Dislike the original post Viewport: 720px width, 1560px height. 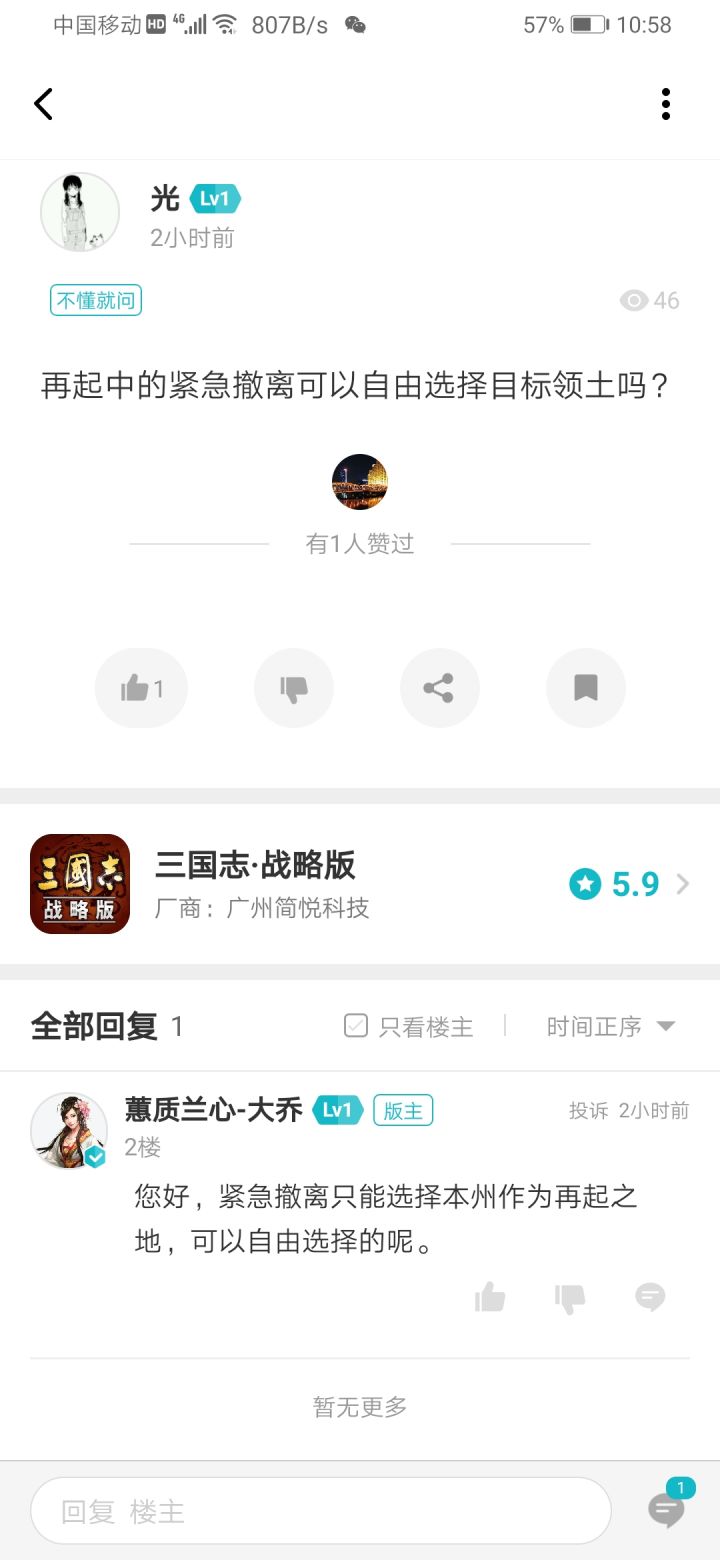[293, 687]
